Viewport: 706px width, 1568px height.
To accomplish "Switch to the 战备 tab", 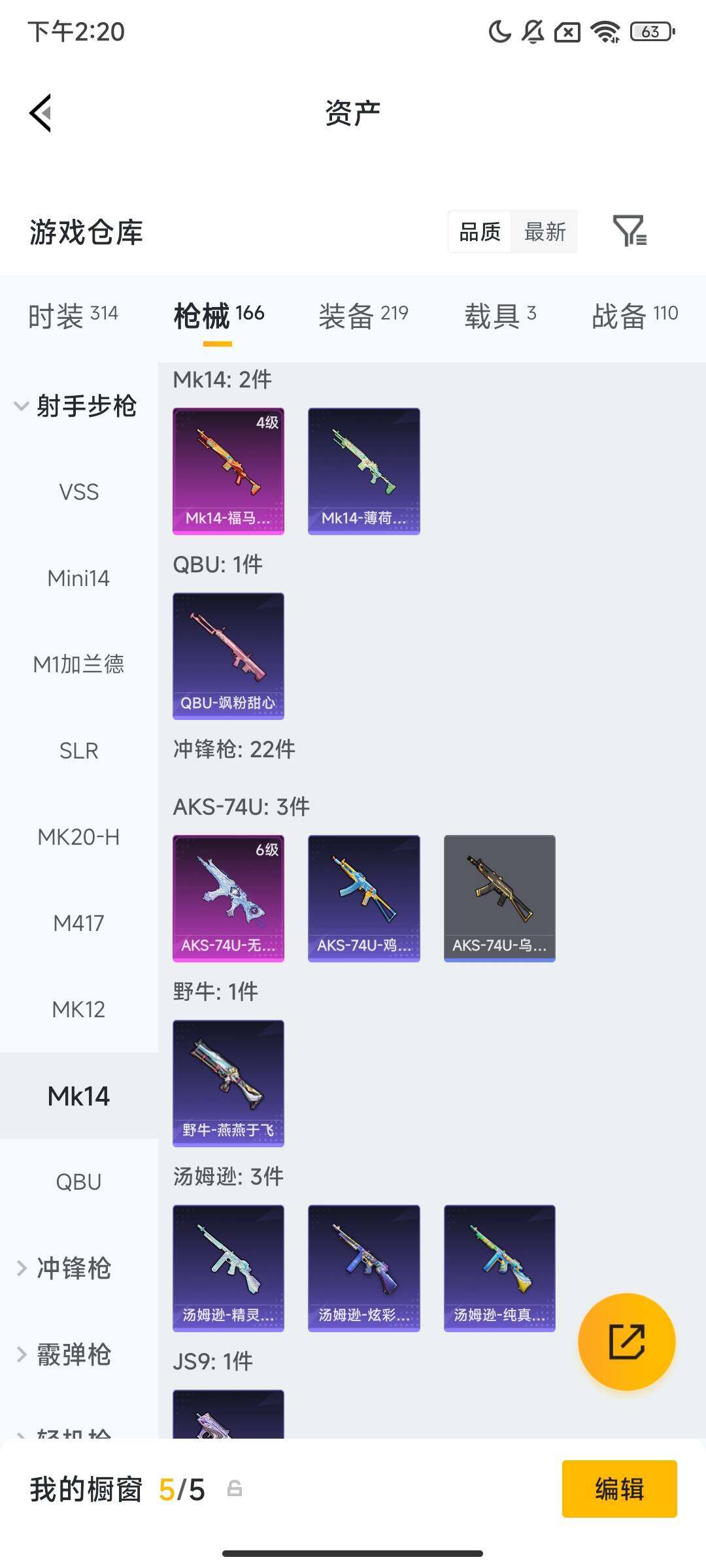I will [x=634, y=316].
